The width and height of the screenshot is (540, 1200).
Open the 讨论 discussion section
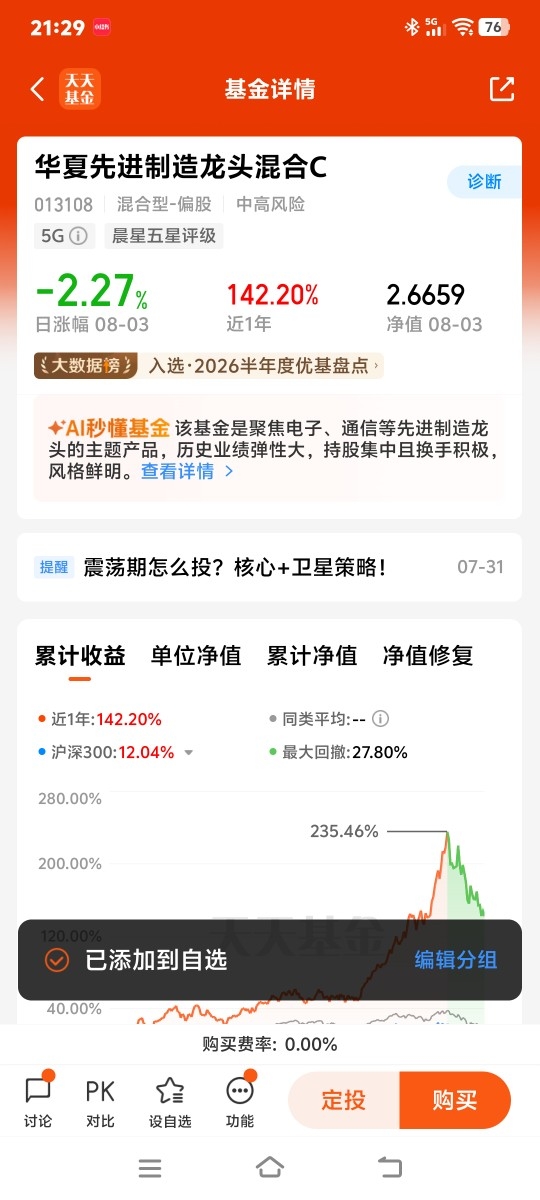coord(38,1100)
